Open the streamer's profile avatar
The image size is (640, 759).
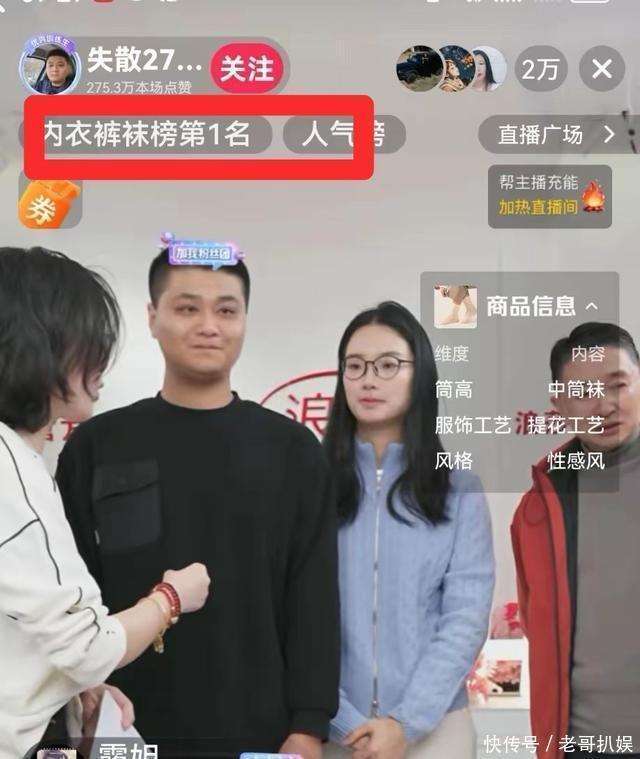tap(49, 68)
